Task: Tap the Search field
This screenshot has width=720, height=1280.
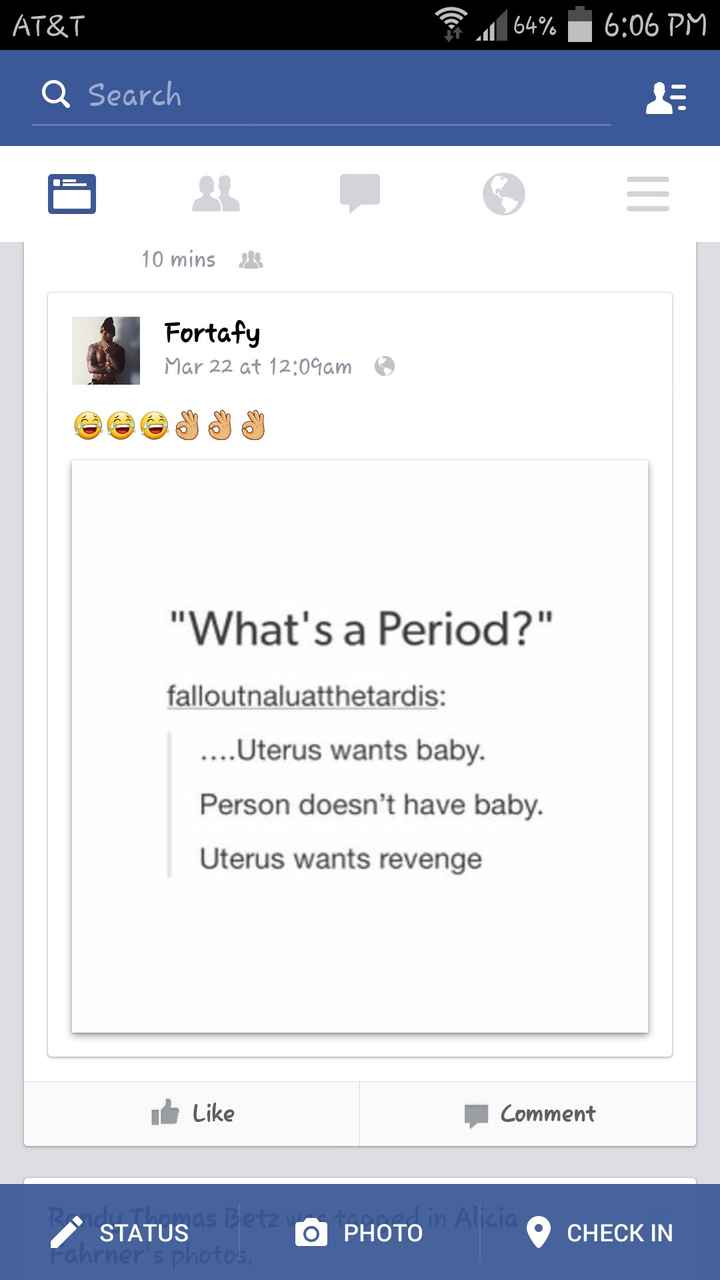Action: click(x=320, y=96)
